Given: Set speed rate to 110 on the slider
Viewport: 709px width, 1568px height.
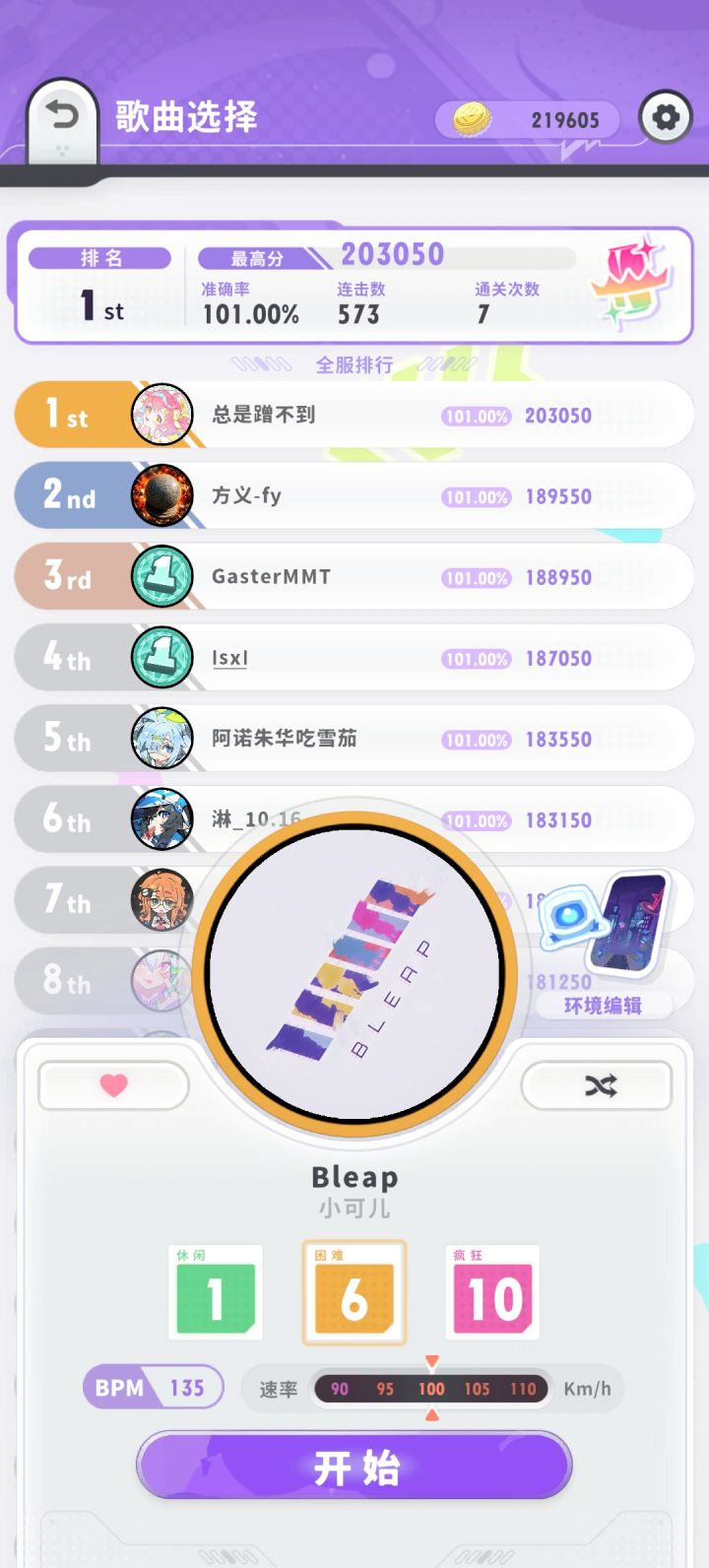Looking at the screenshot, I should click(x=521, y=1389).
